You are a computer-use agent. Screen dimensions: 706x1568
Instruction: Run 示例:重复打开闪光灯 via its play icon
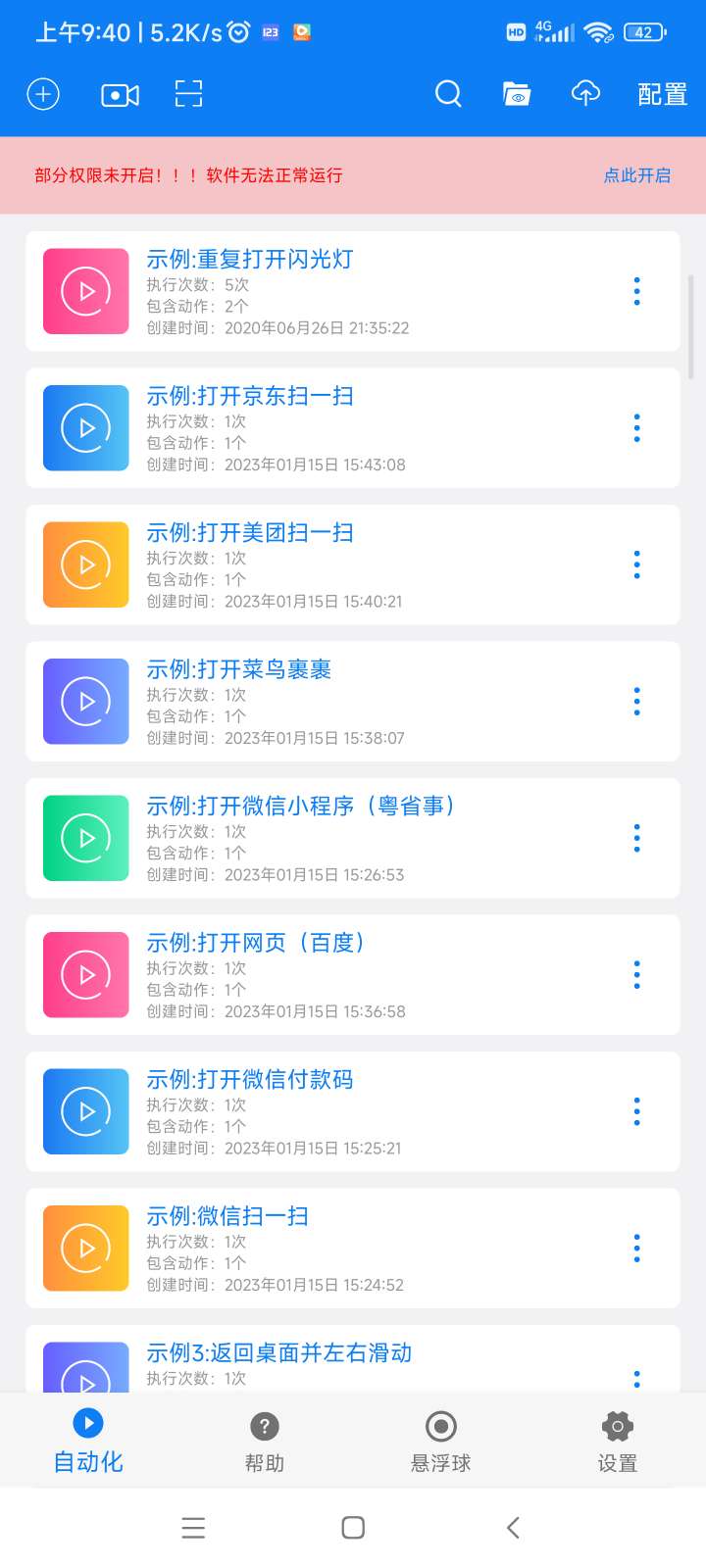point(86,291)
